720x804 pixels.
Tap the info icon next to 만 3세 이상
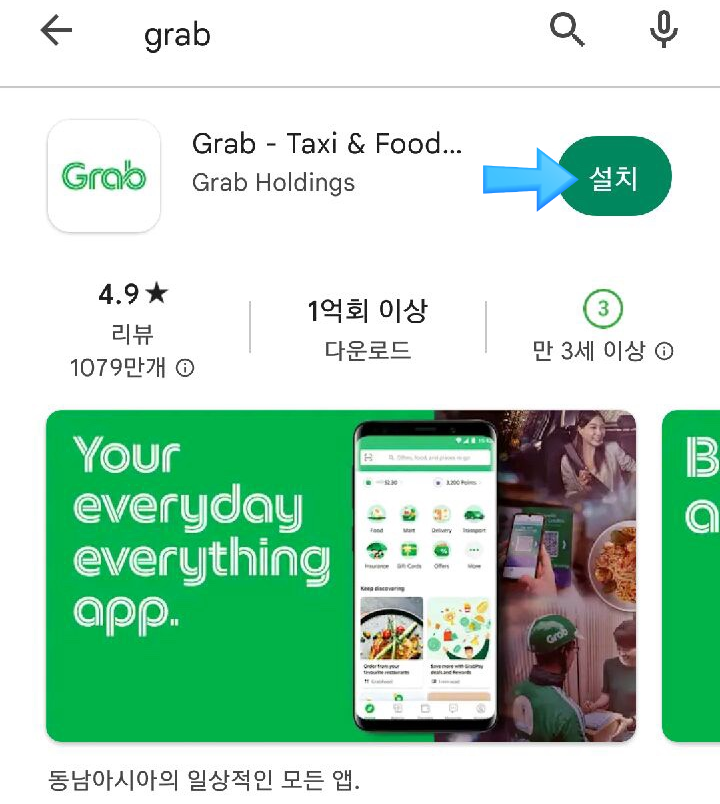coord(663,351)
